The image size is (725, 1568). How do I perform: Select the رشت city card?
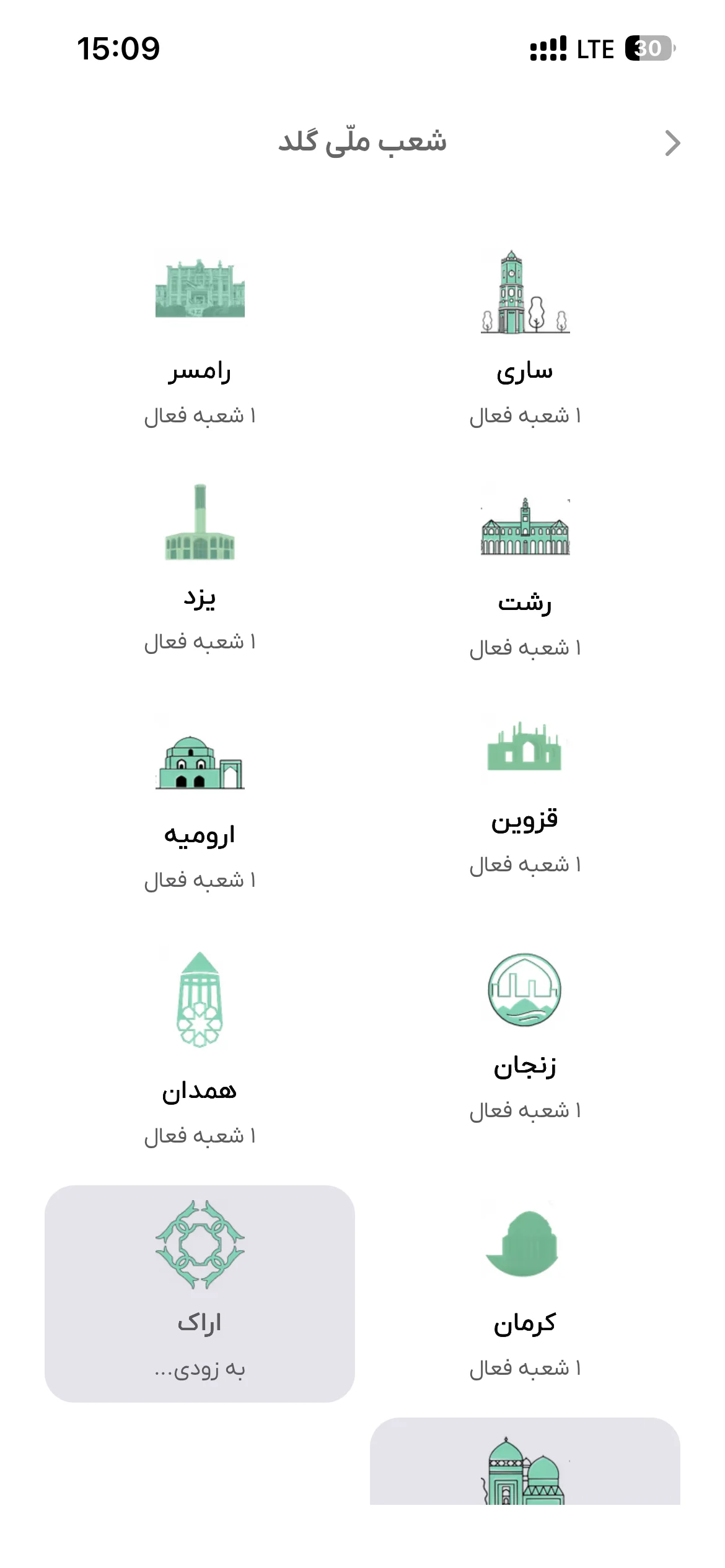click(x=525, y=570)
